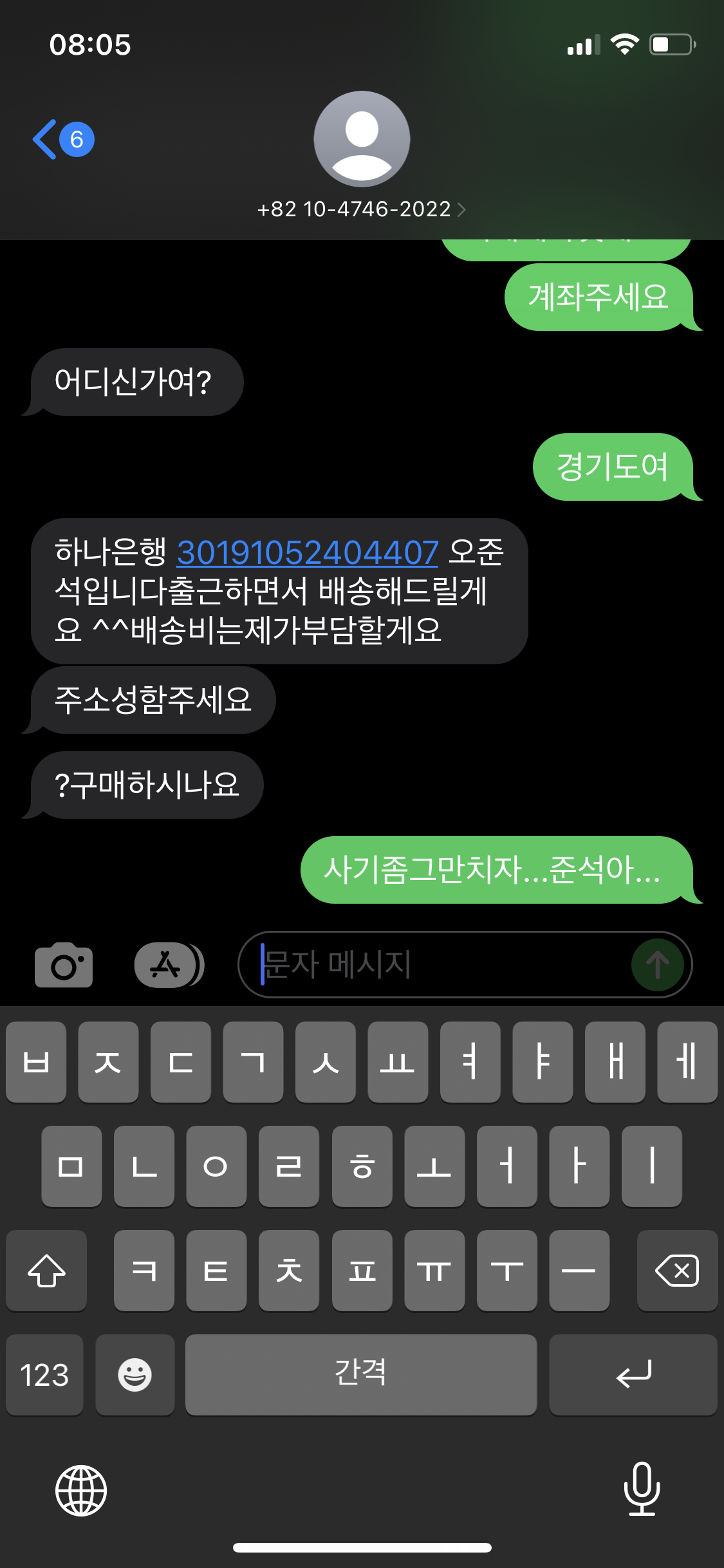The height and width of the screenshot is (1568, 724).
Task: Tap the return key
Action: pos(633,1374)
